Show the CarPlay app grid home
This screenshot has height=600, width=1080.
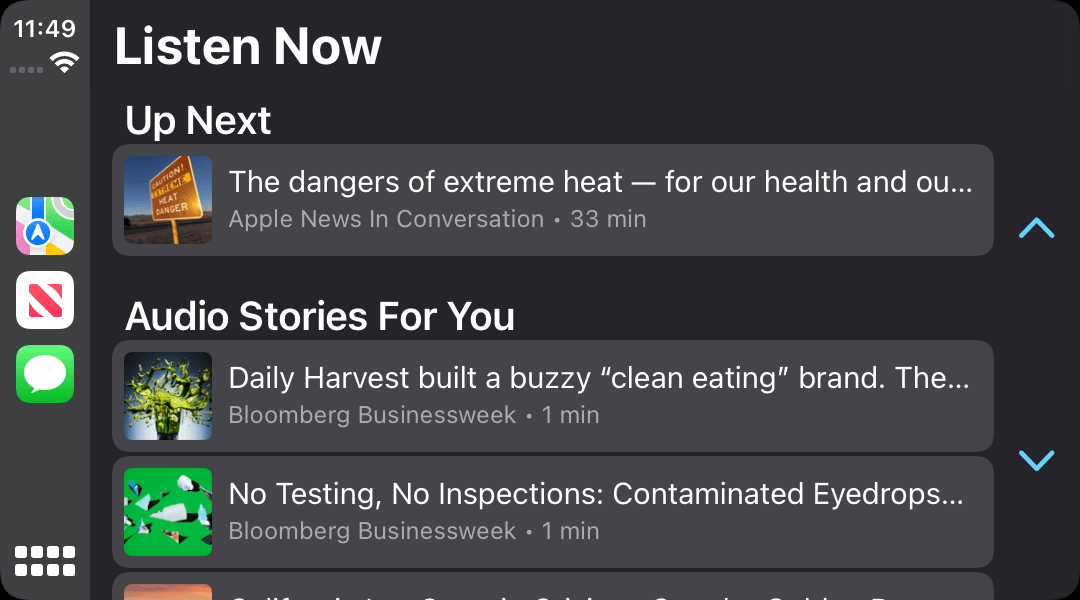click(45, 561)
